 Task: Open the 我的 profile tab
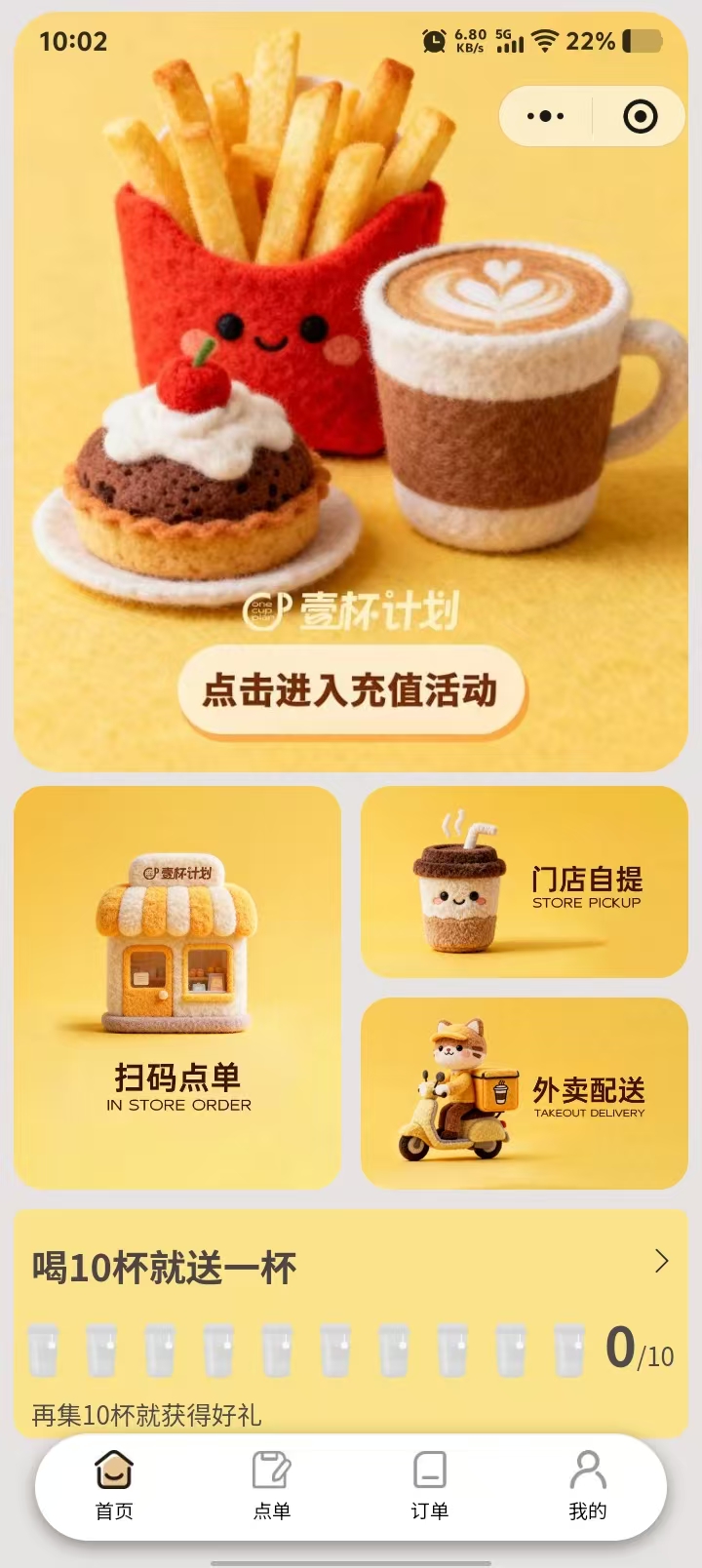click(x=587, y=1485)
